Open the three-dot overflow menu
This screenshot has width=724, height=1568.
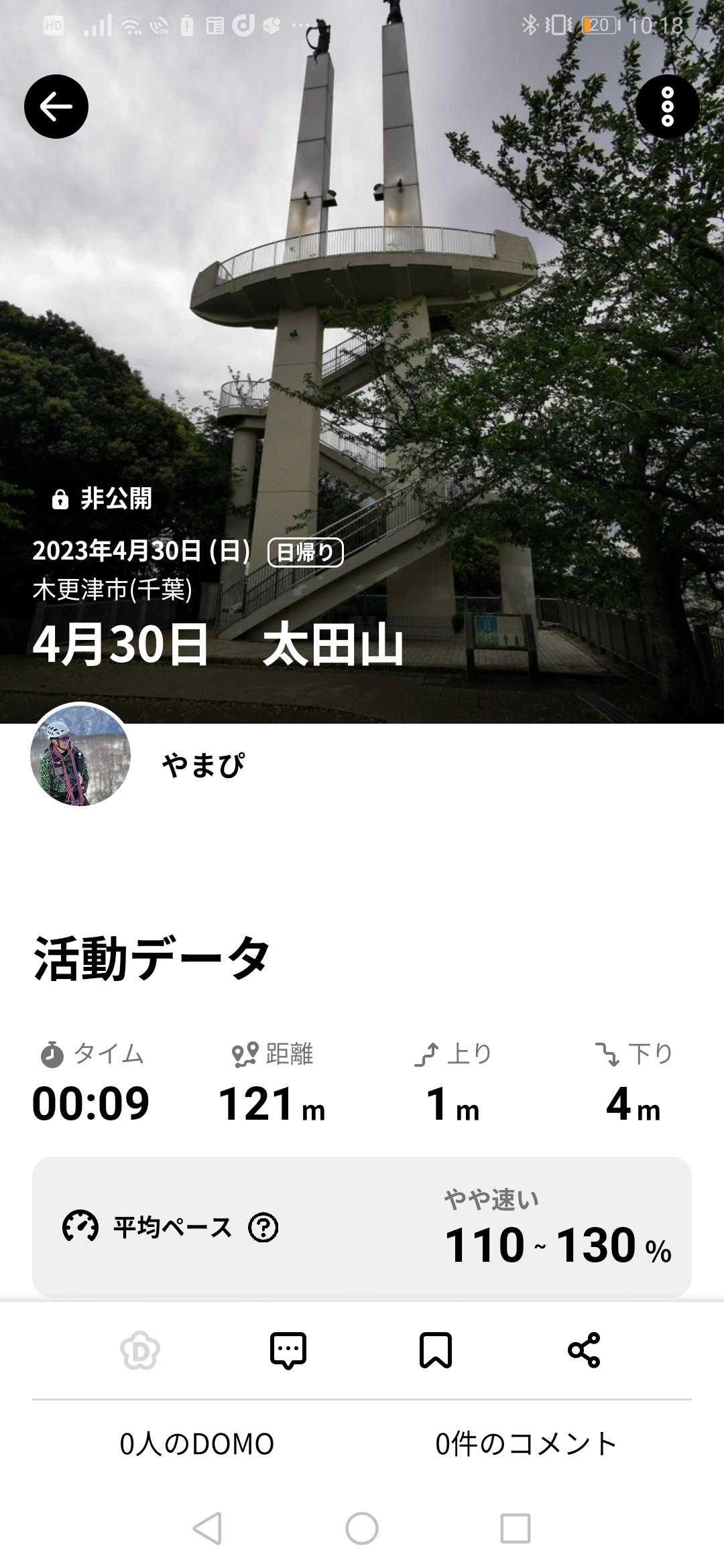click(x=667, y=107)
